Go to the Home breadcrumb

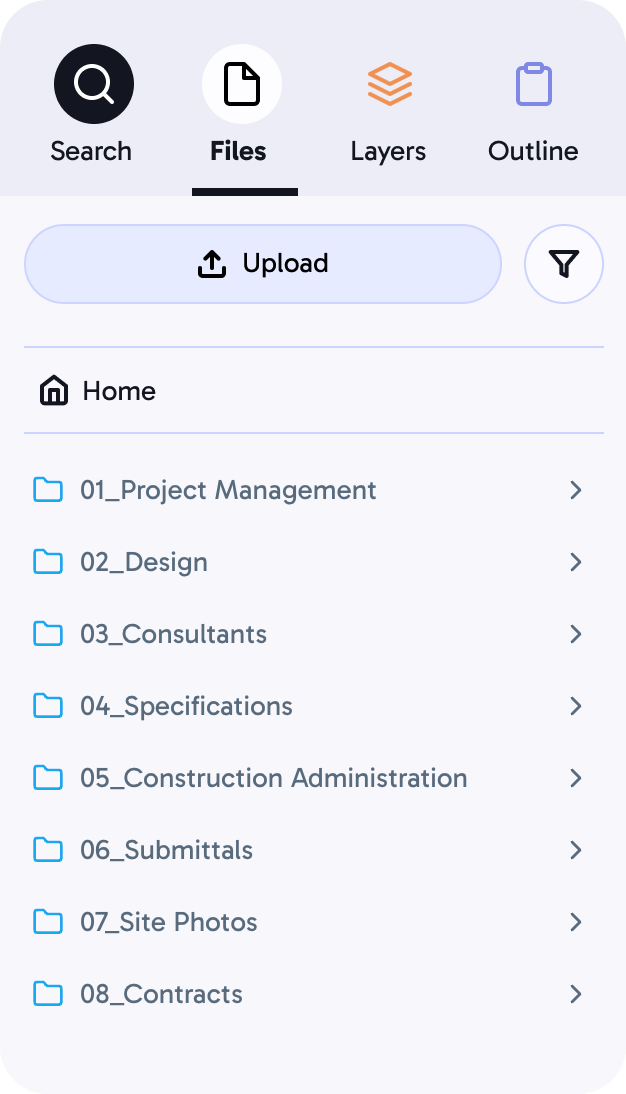pyautogui.click(x=98, y=391)
